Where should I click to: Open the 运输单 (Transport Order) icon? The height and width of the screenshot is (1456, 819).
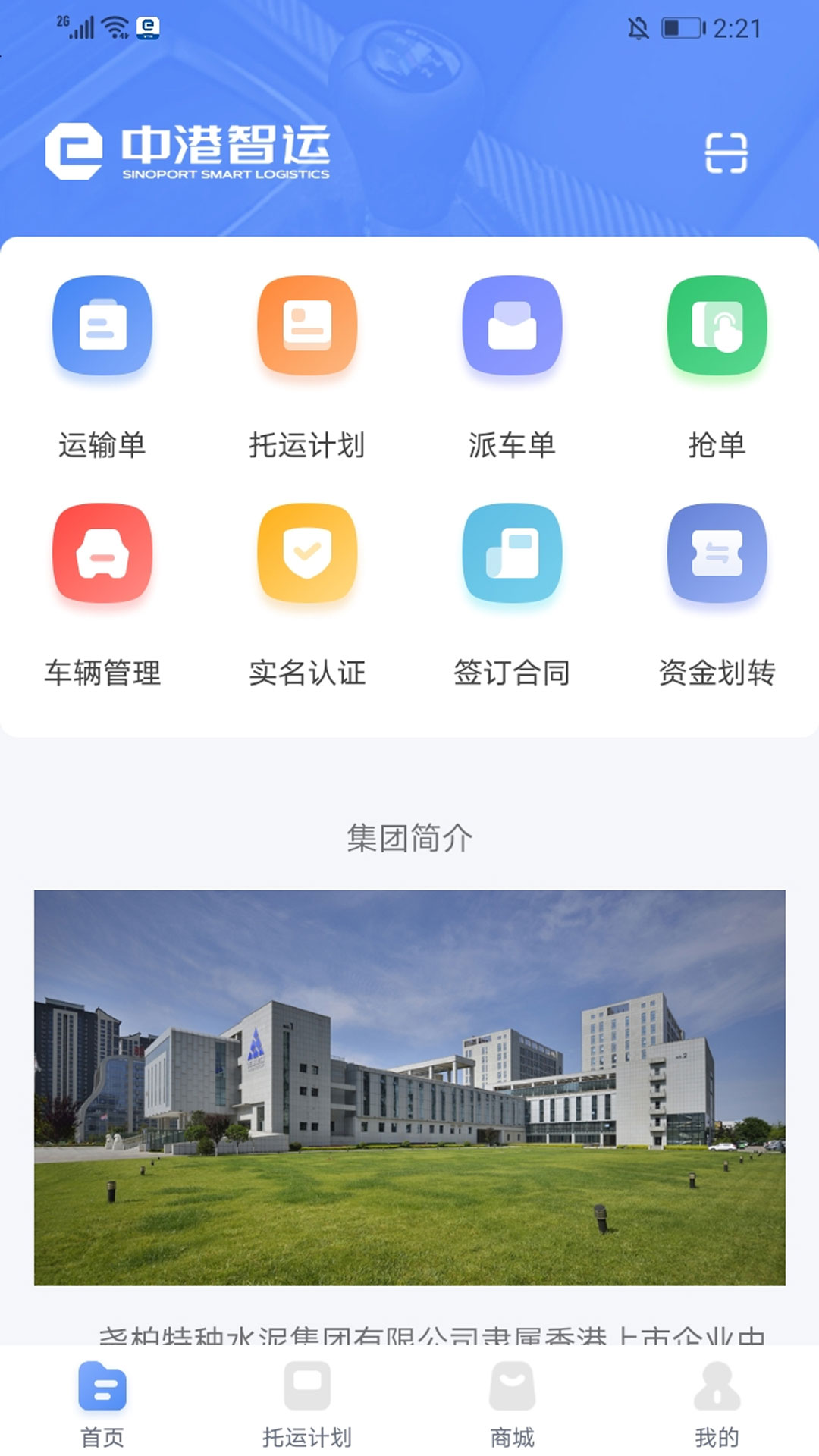click(104, 326)
